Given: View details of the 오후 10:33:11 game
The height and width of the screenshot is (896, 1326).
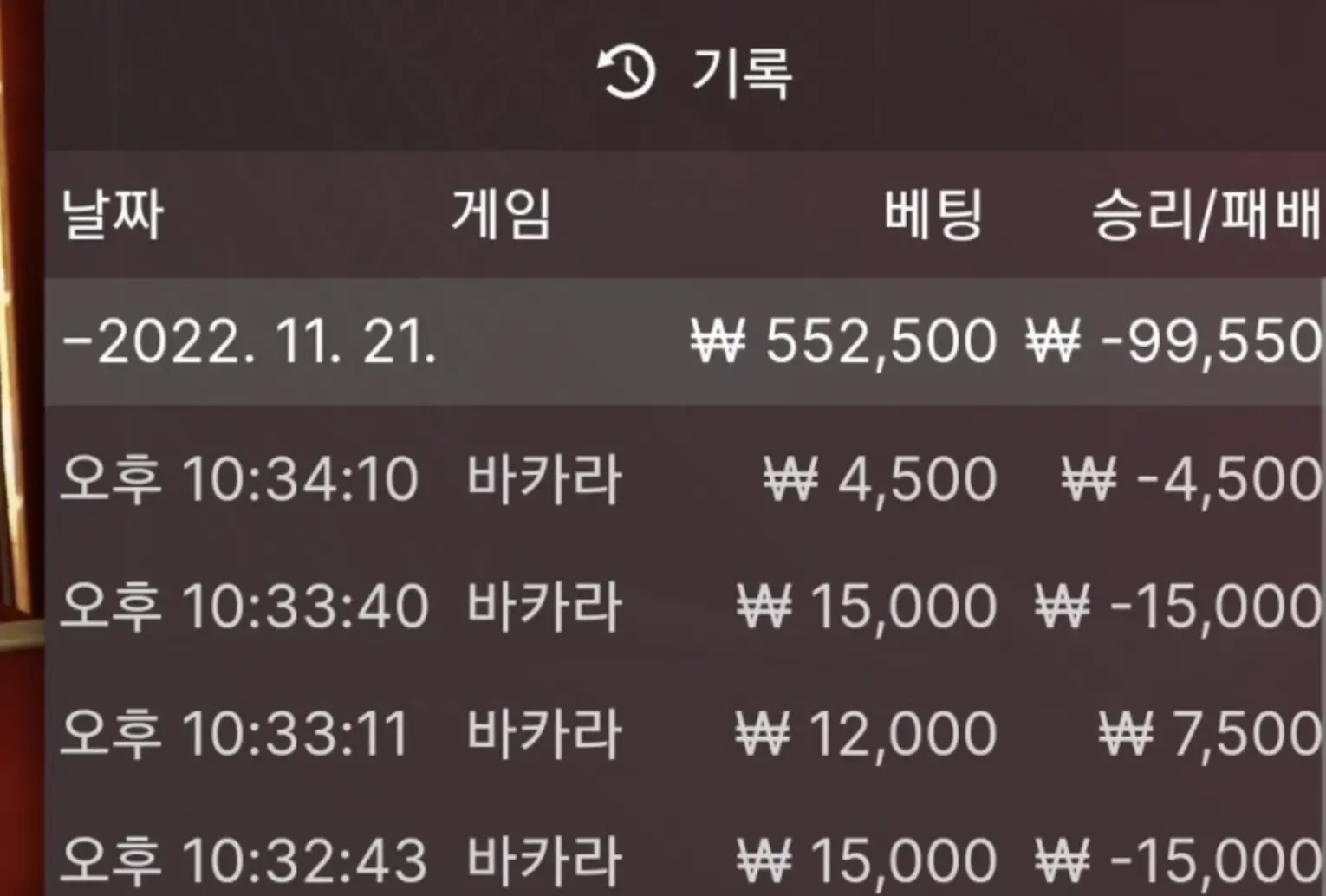Looking at the screenshot, I should (685, 733).
